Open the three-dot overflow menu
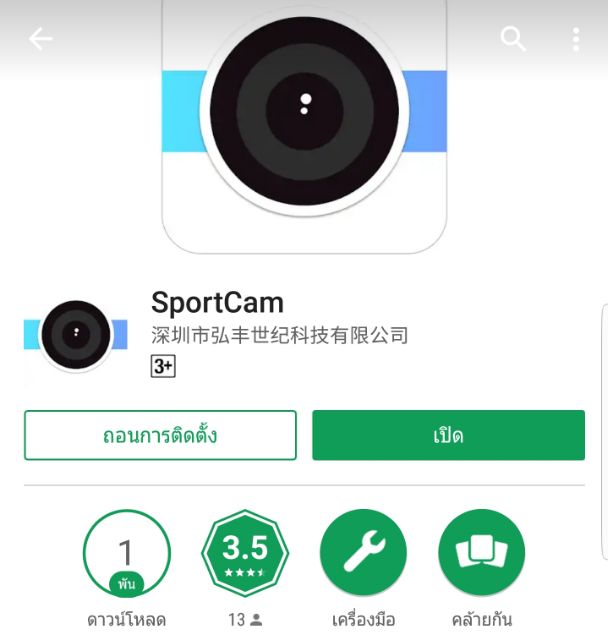The width and height of the screenshot is (608, 640). point(576,39)
